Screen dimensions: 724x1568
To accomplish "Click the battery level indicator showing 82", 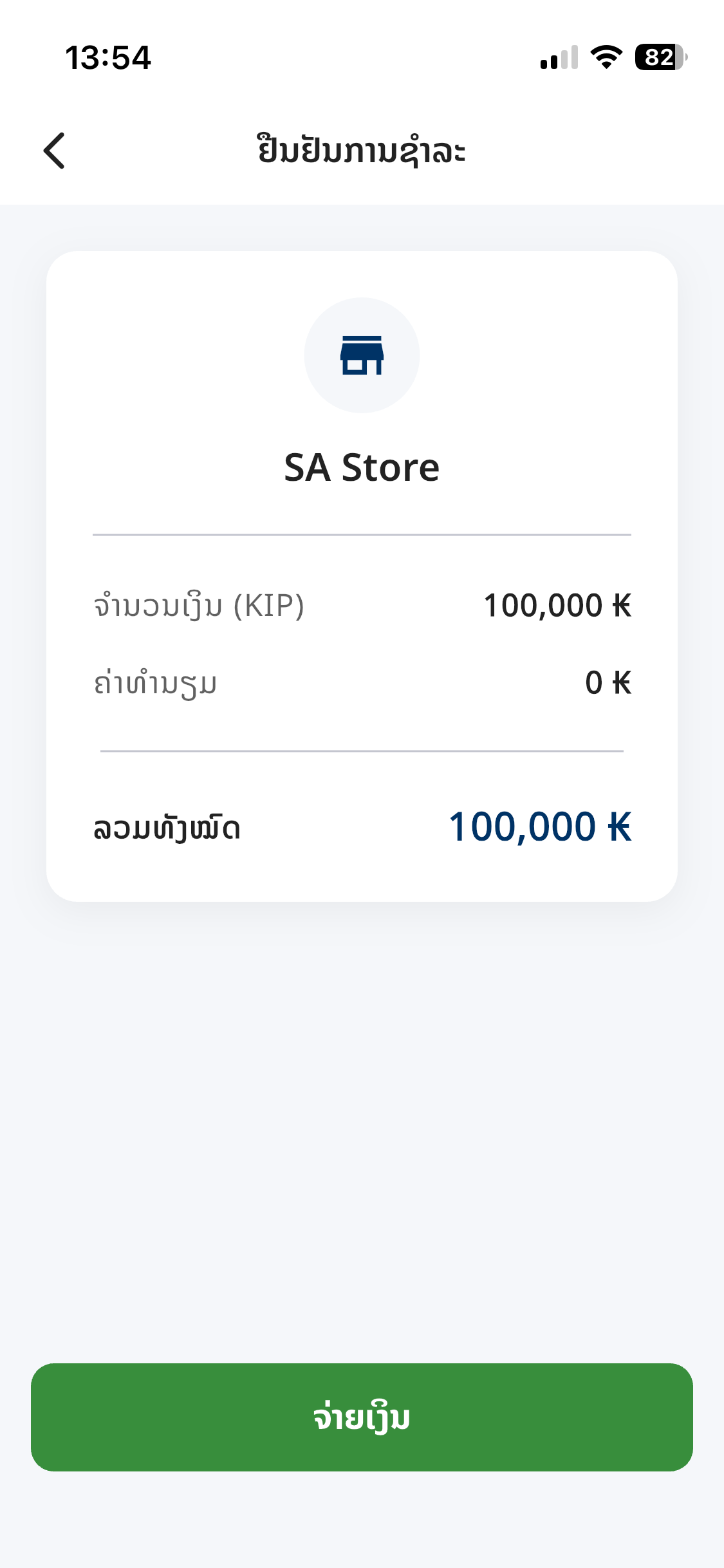I will (x=658, y=57).
